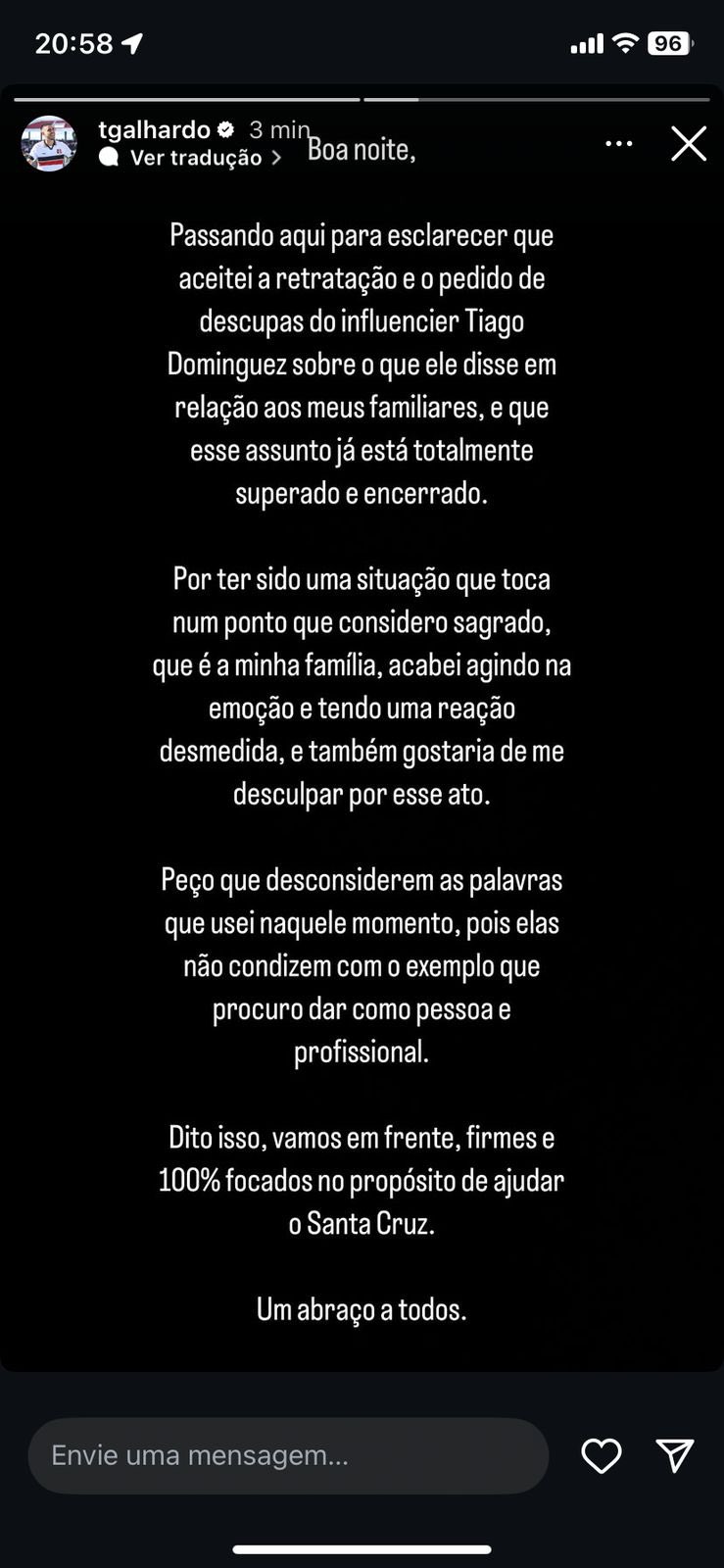Image resolution: width=724 pixels, height=1568 pixels.
Task: Share the story via paper plane icon
Action: (x=675, y=1455)
